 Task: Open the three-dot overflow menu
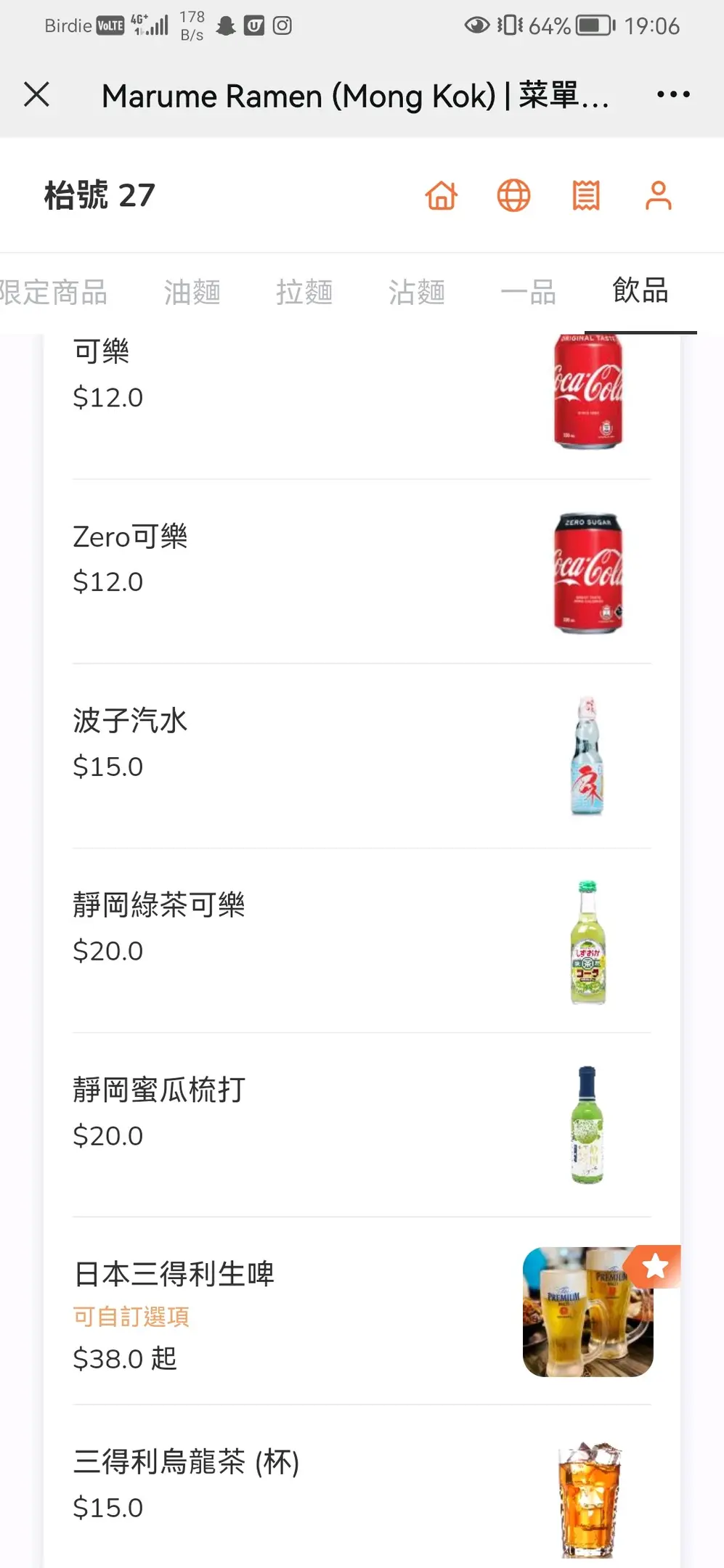pos(673,94)
